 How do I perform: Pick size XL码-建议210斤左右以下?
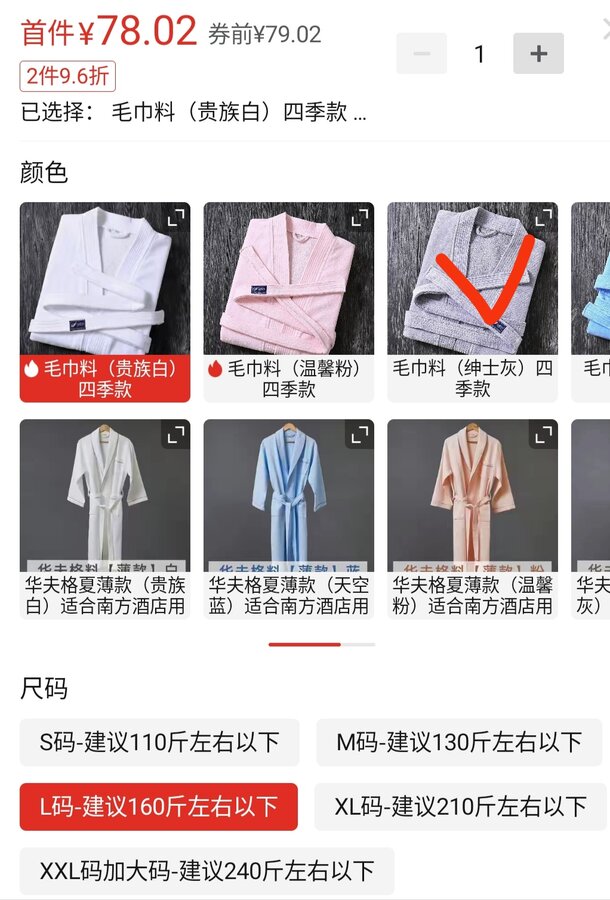(460, 807)
